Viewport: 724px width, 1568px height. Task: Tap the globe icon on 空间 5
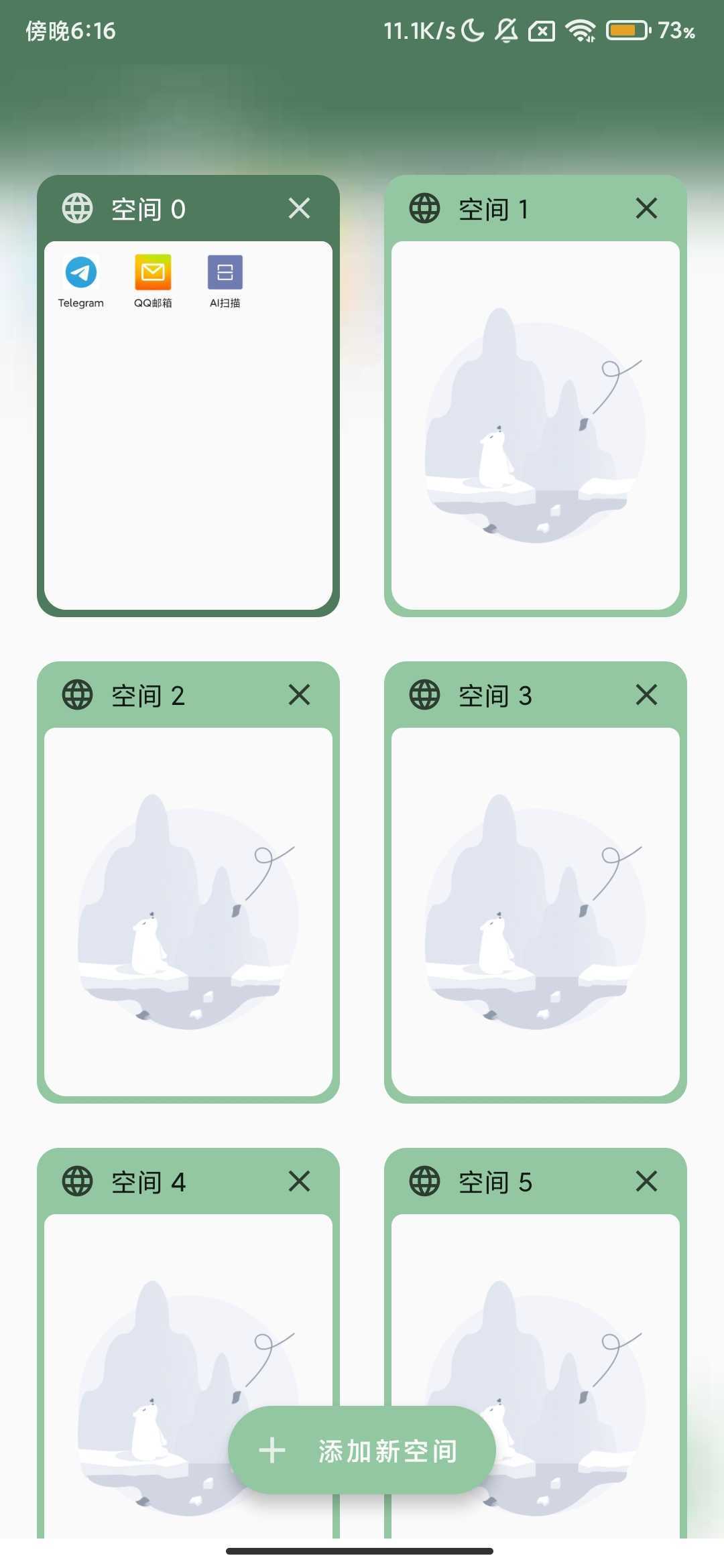pos(425,1181)
